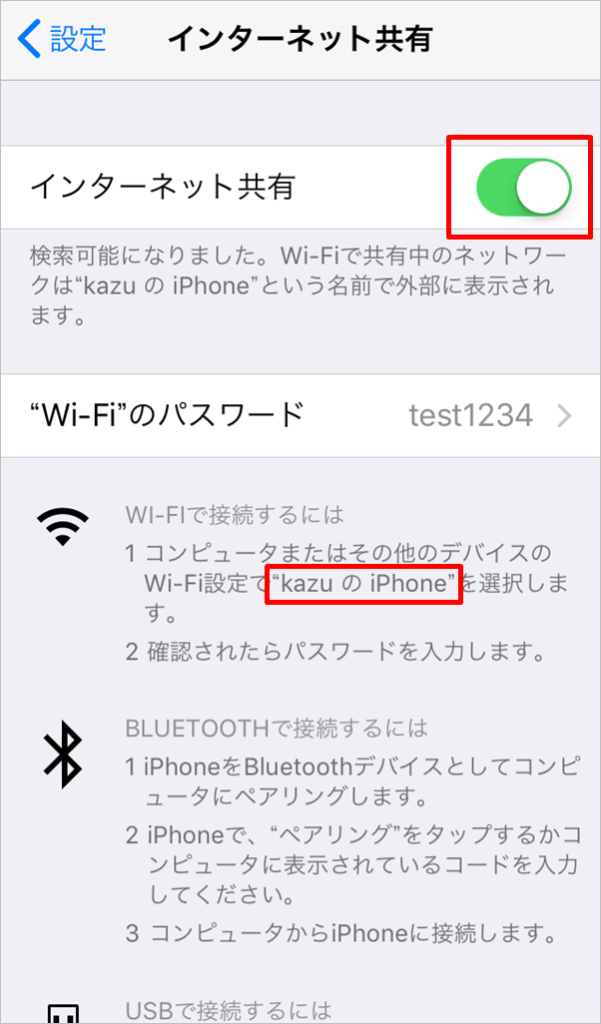
Task: Go back to 設定
Action: coord(62,39)
